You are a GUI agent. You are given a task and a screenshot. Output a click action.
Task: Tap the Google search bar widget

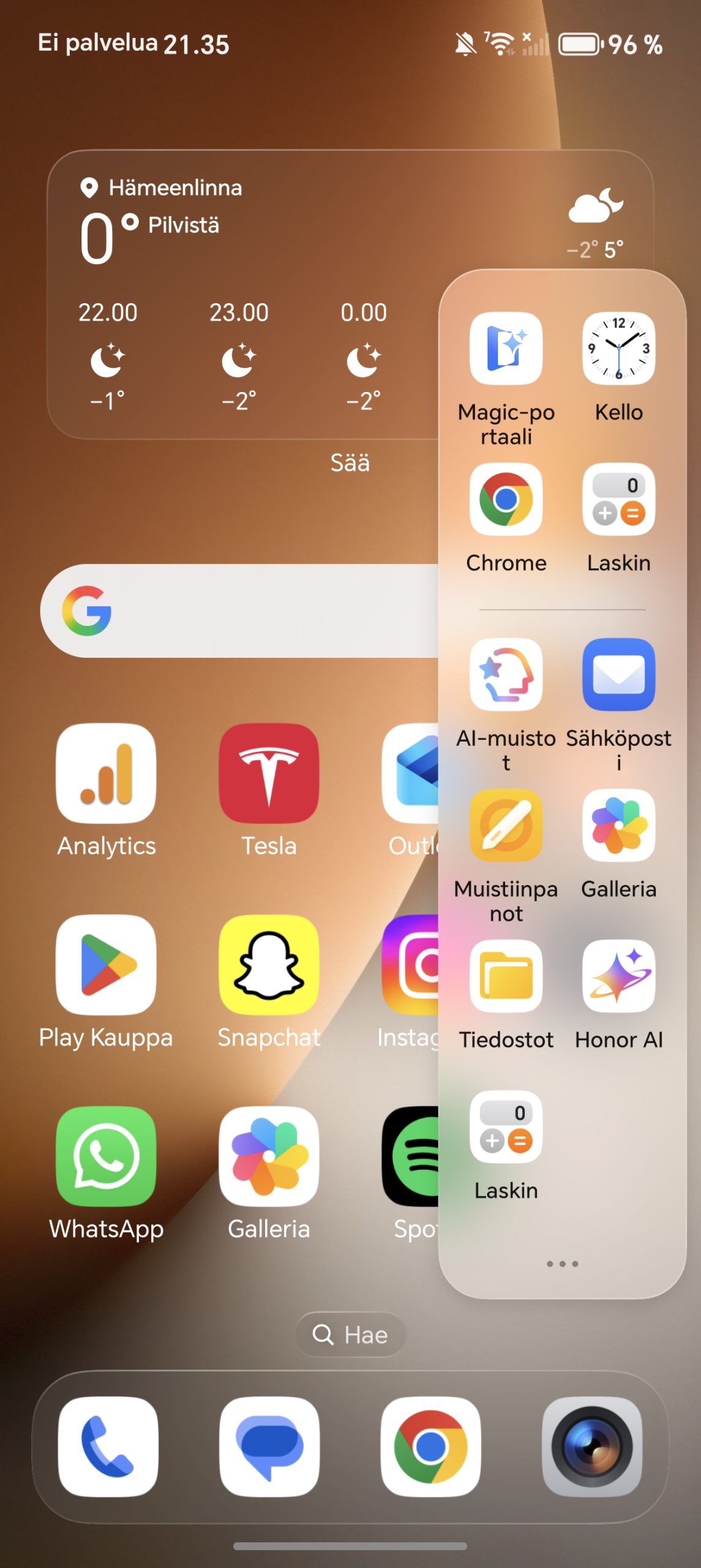coord(245,611)
